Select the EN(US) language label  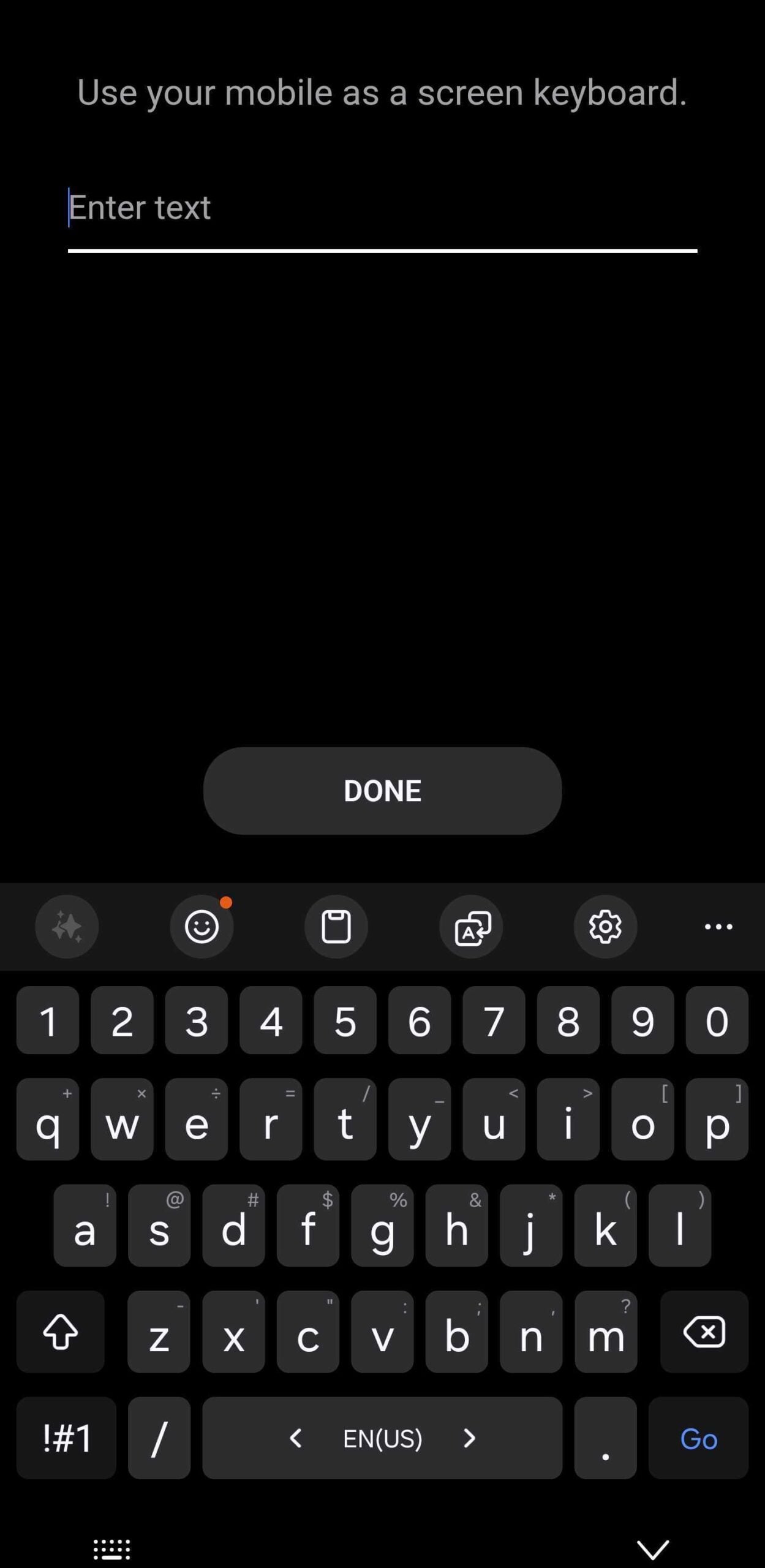[382, 1439]
